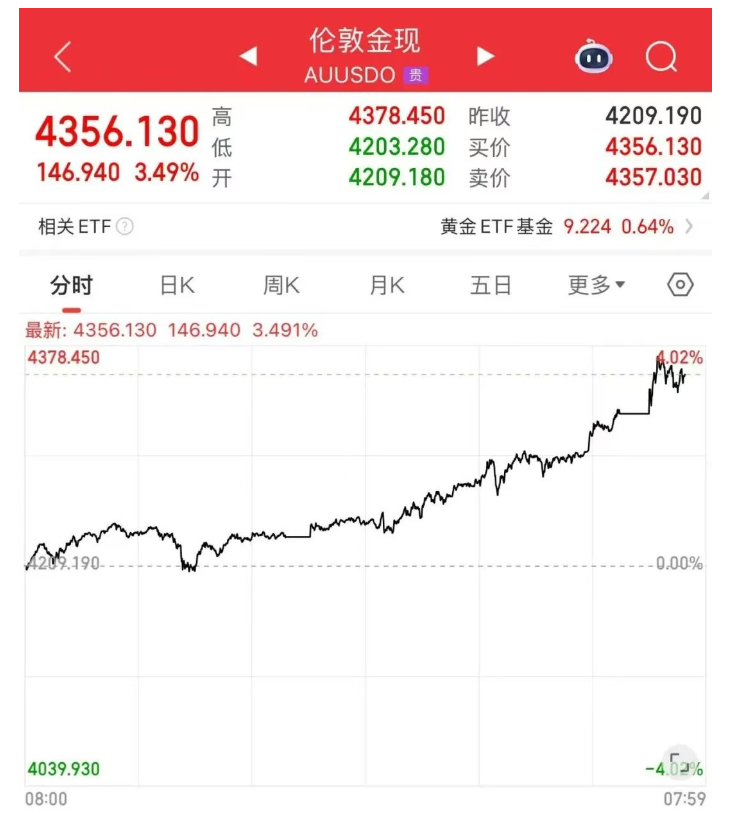Switch to the next instrument

click(x=486, y=56)
